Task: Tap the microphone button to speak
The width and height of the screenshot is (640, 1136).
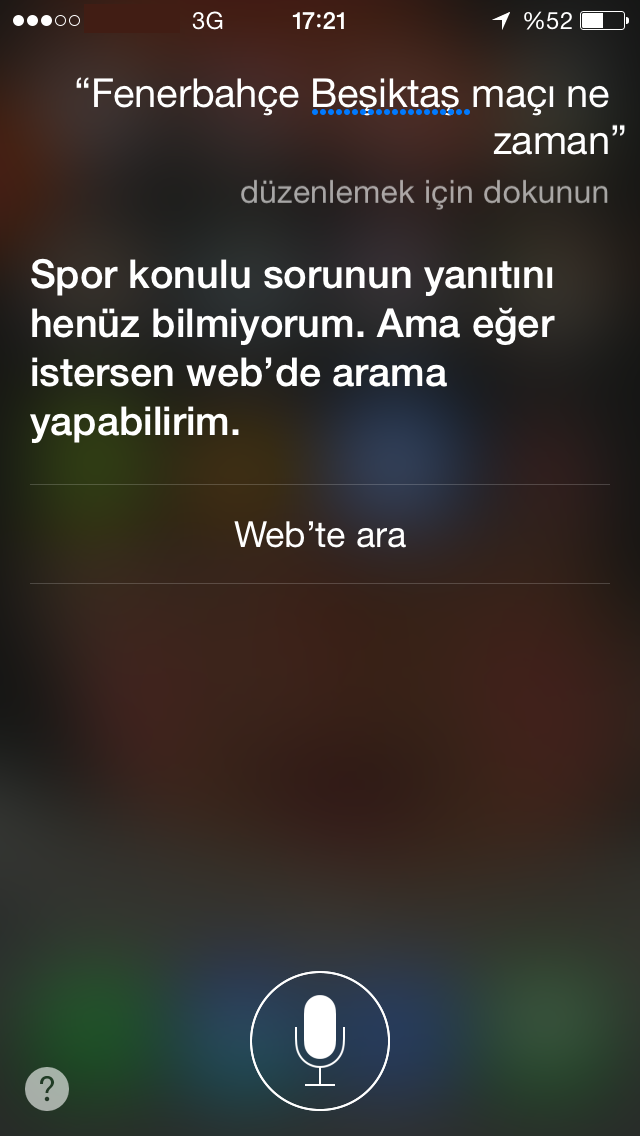Action: (x=320, y=1040)
